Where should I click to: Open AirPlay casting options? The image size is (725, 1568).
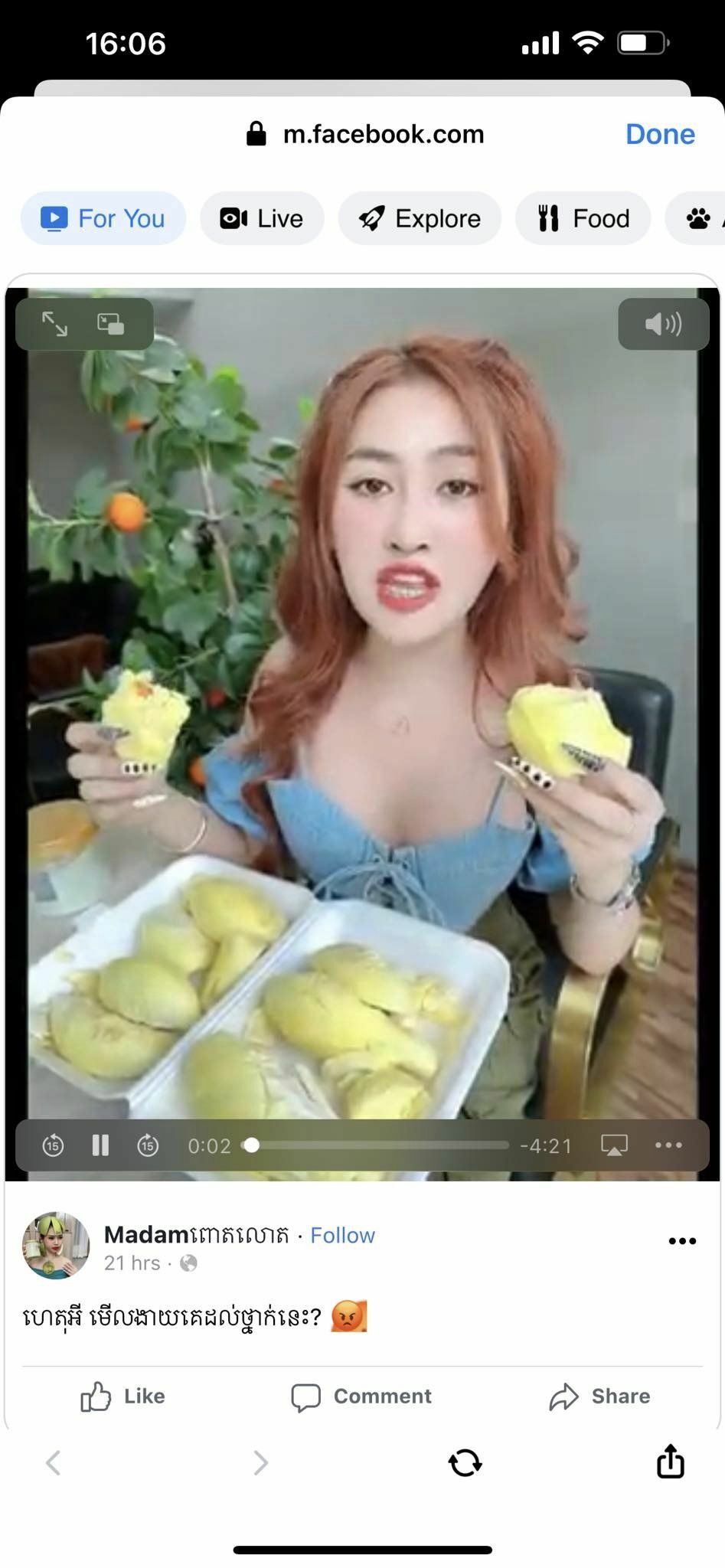(x=614, y=1145)
